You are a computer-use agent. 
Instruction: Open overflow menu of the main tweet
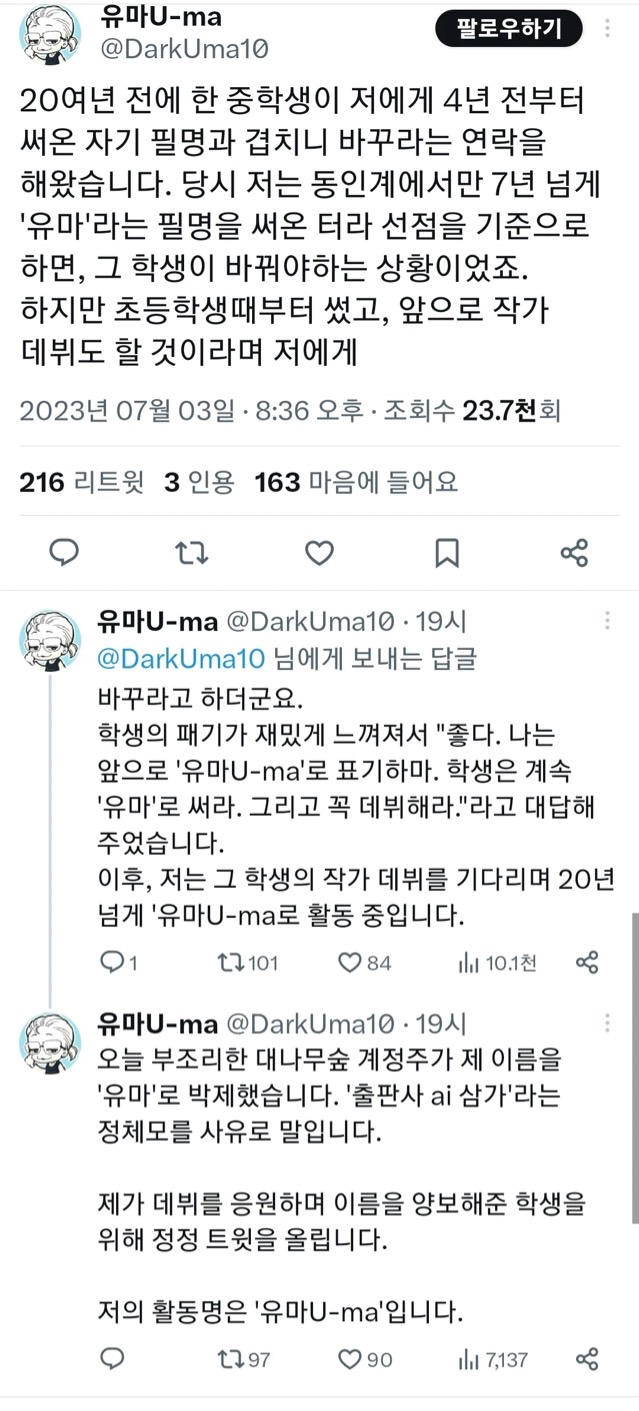609,28
